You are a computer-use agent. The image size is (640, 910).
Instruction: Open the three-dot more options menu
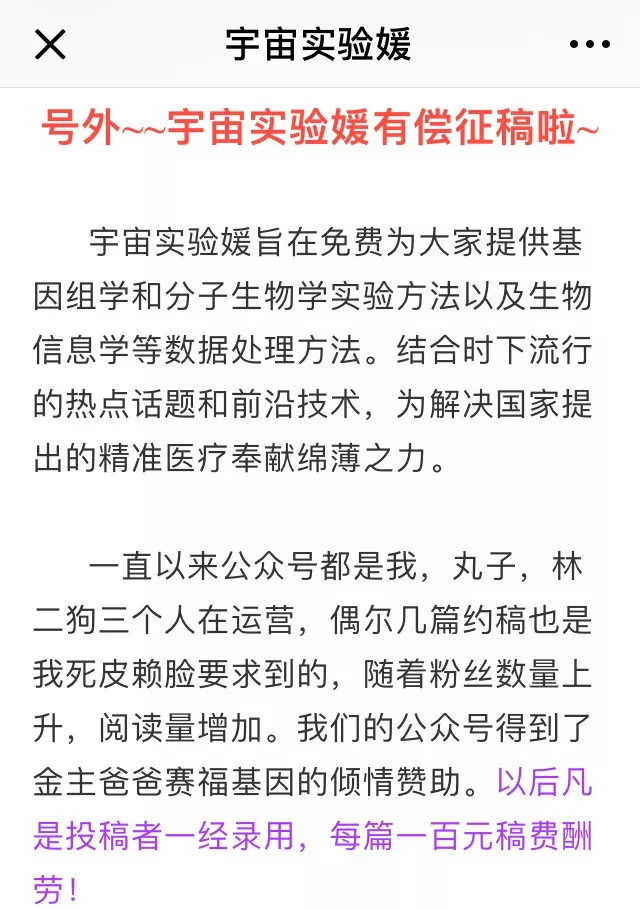point(589,45)
